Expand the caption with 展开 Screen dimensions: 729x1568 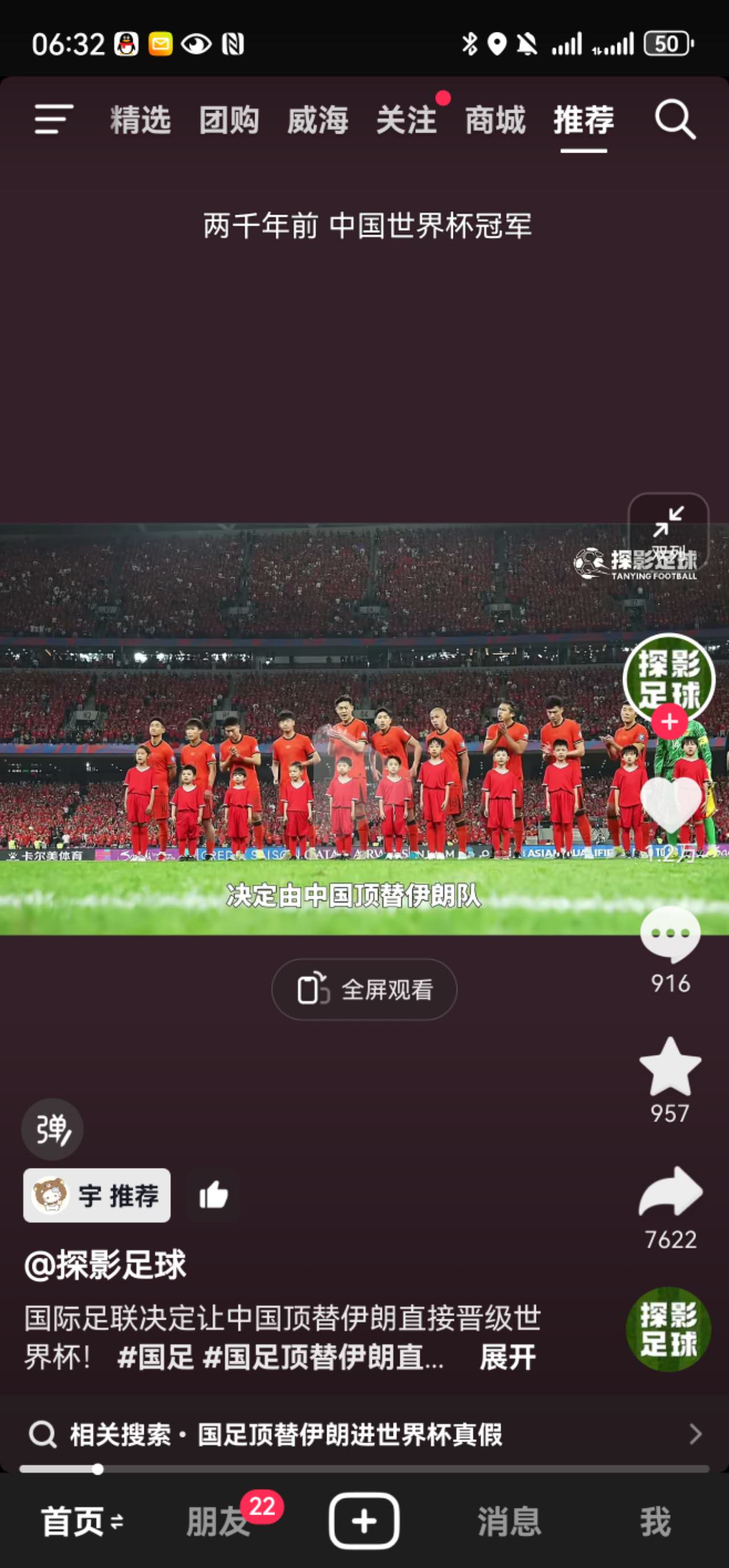(507, 1357)
